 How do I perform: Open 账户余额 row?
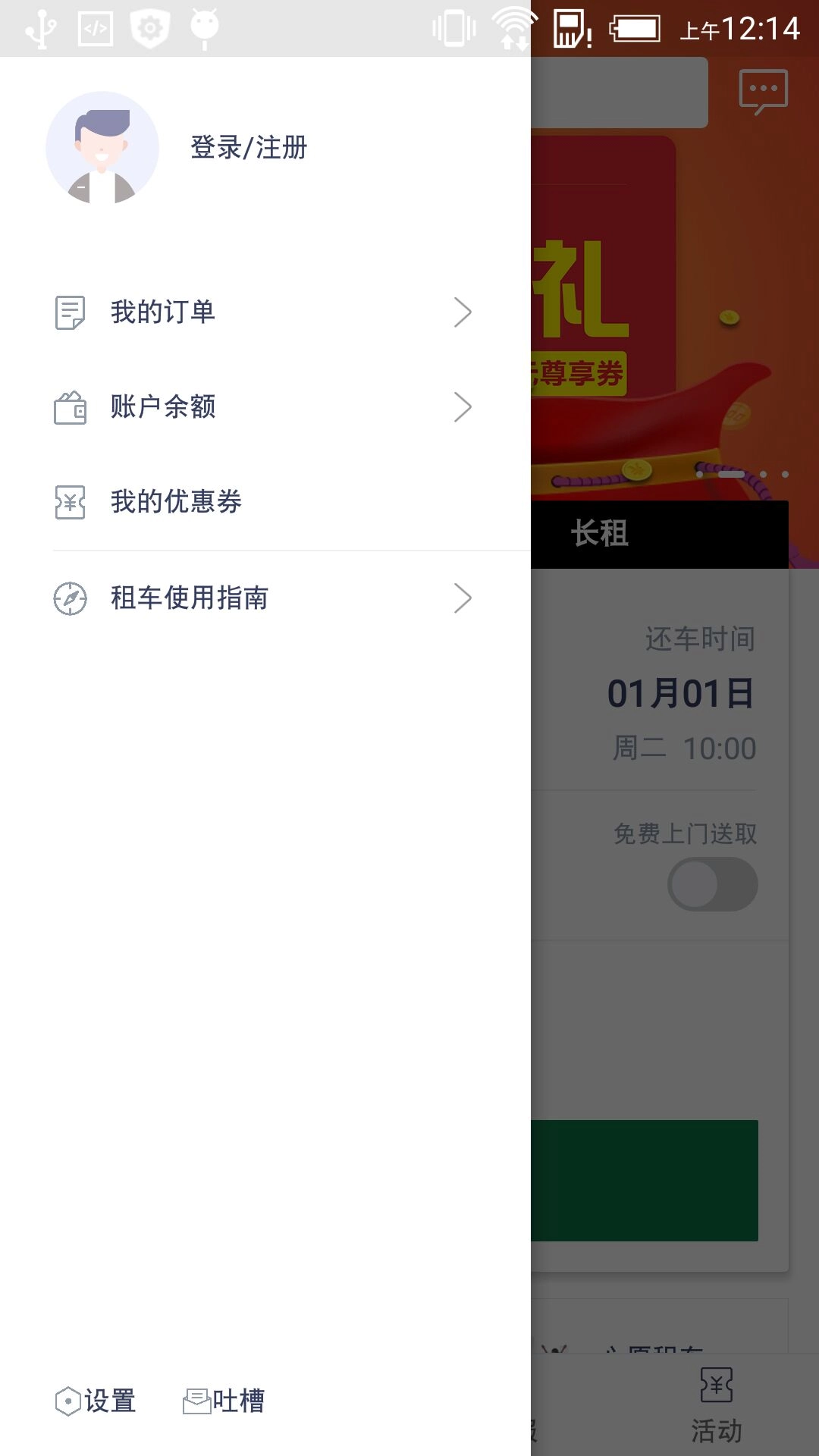coord(262,407)
